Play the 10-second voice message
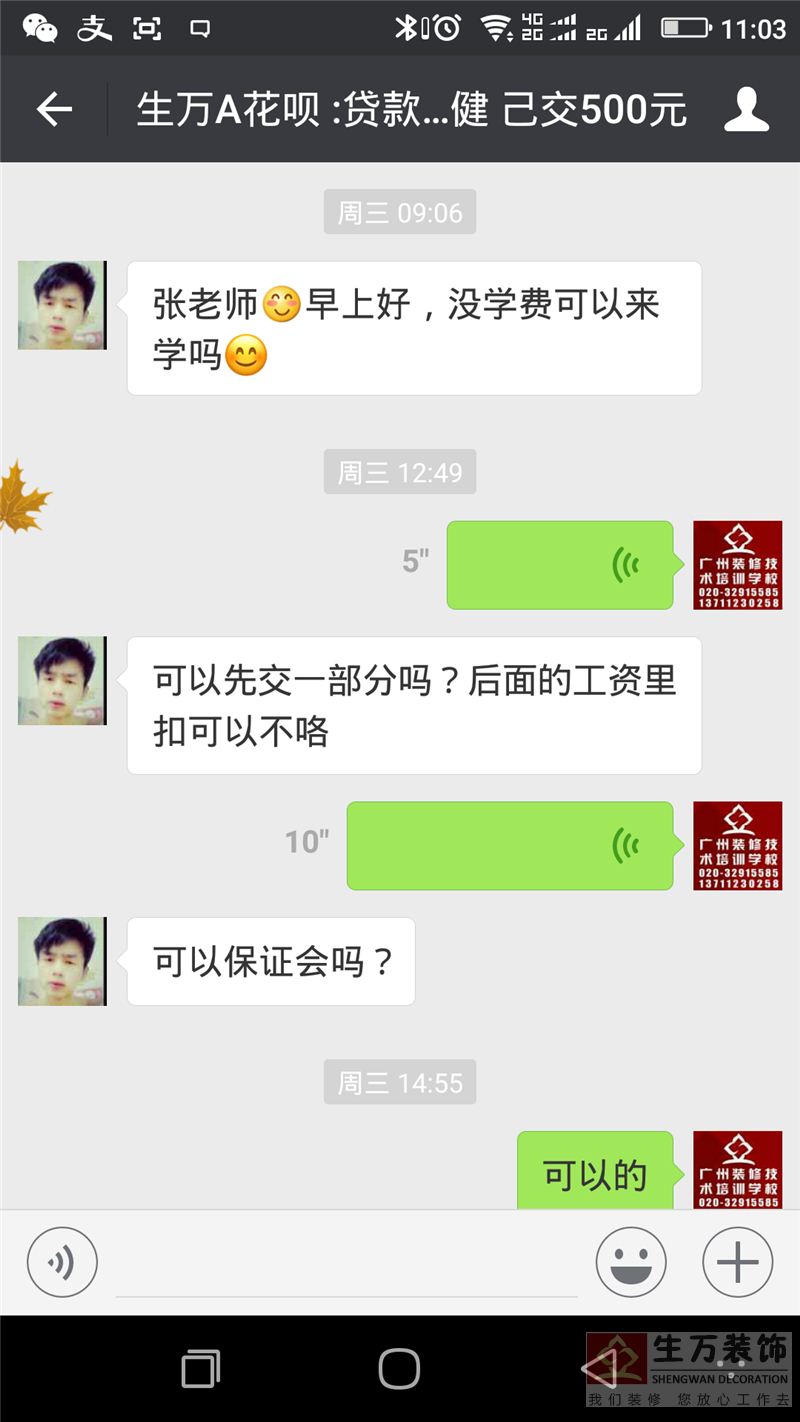Viewport: 800px width, 1422px height. (510, 845)
